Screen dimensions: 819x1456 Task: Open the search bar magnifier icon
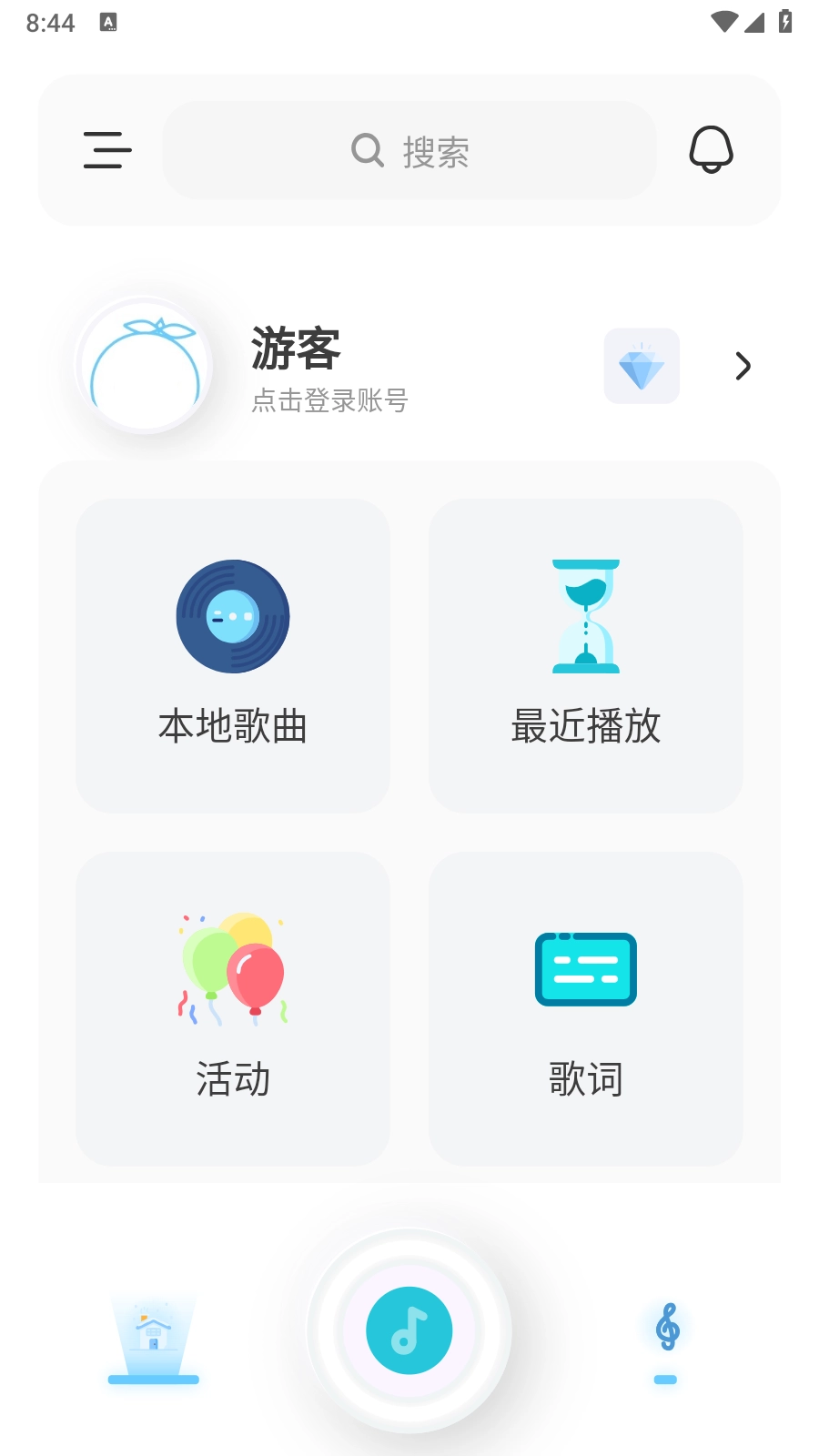[x=366, y=151]
